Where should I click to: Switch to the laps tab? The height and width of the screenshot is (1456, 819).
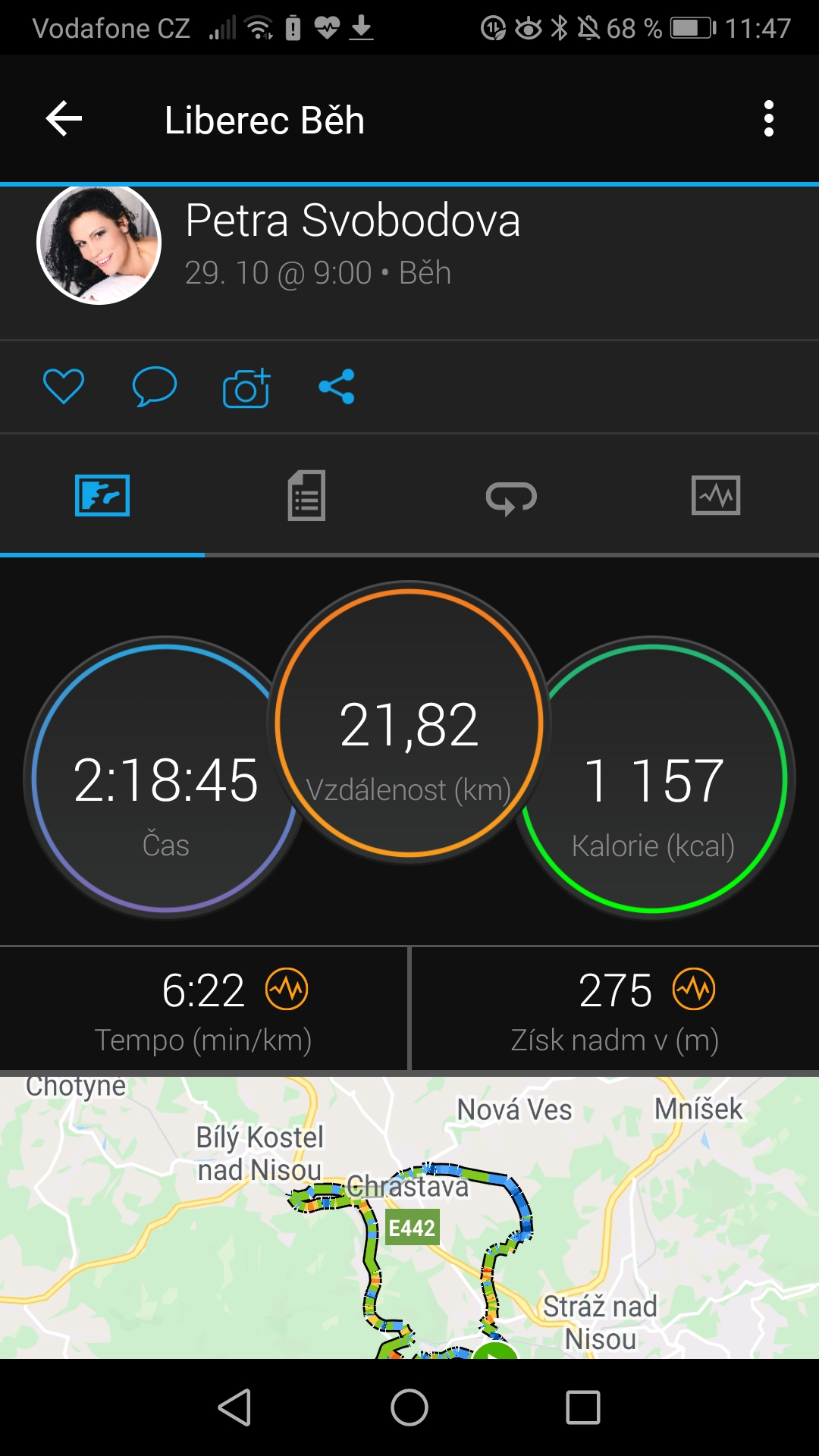point(511,497)
